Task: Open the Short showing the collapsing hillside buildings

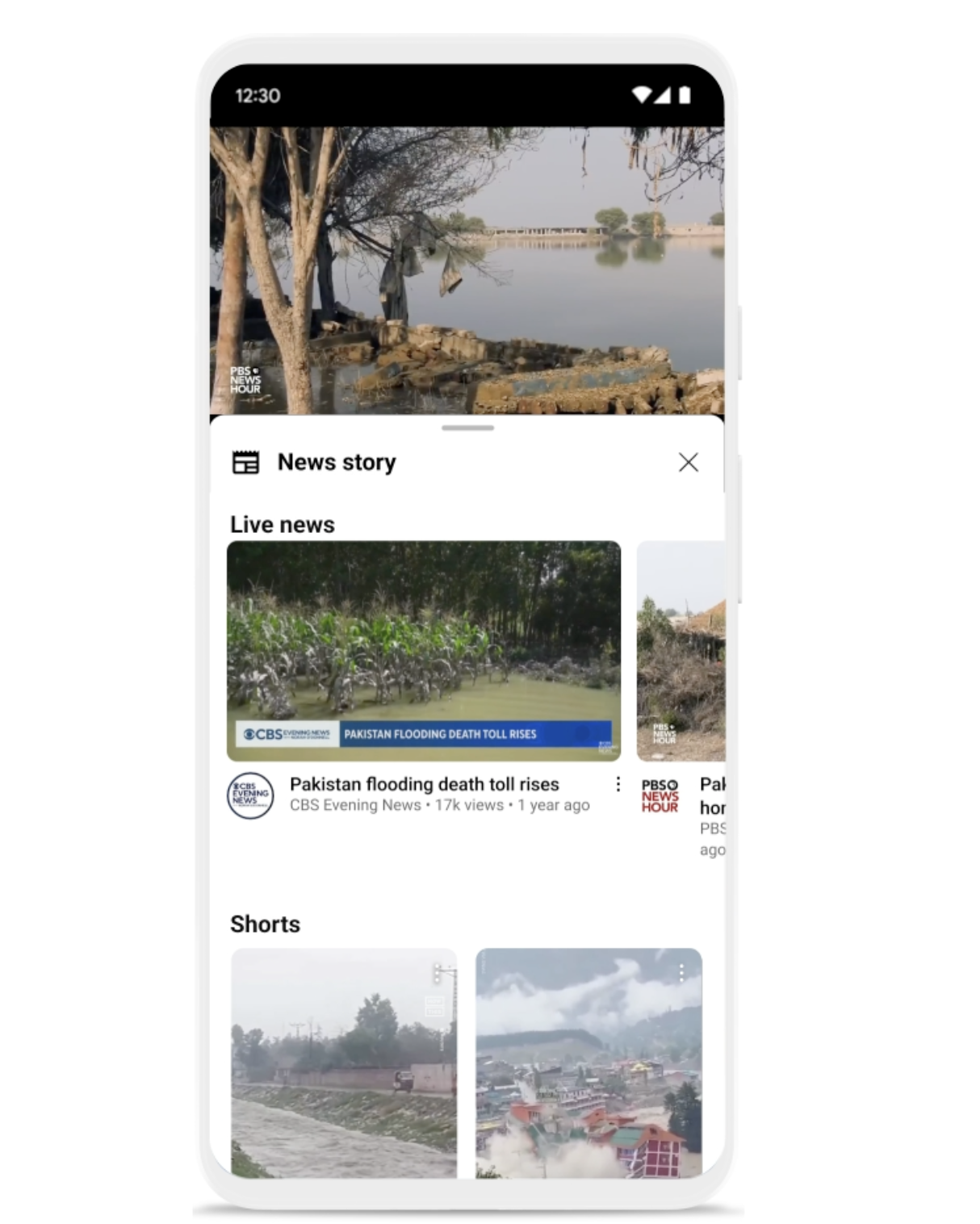Action: (x=588, y=1062)
